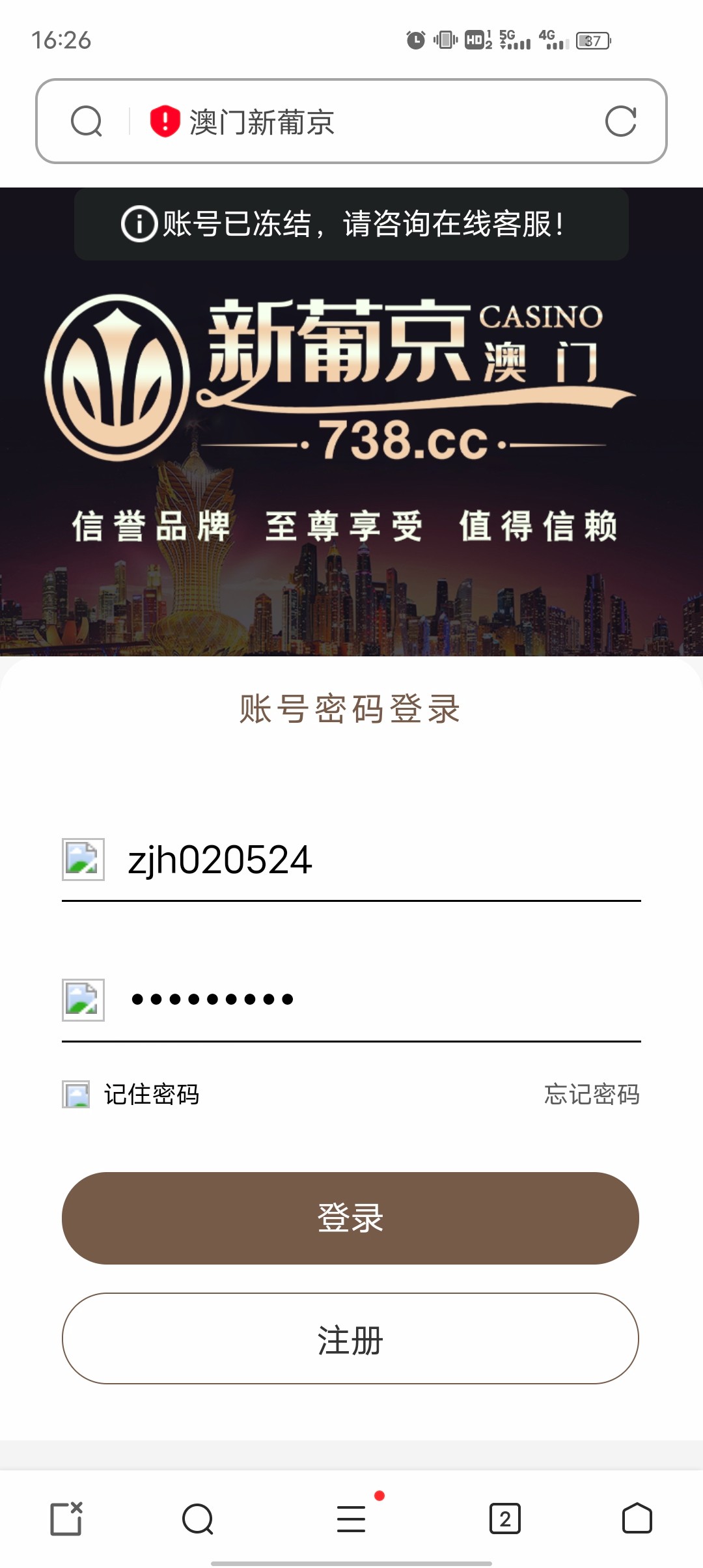Open the browser menu with red notification dot
This screenshot has width=703, height=1568.
[351, 1519]
